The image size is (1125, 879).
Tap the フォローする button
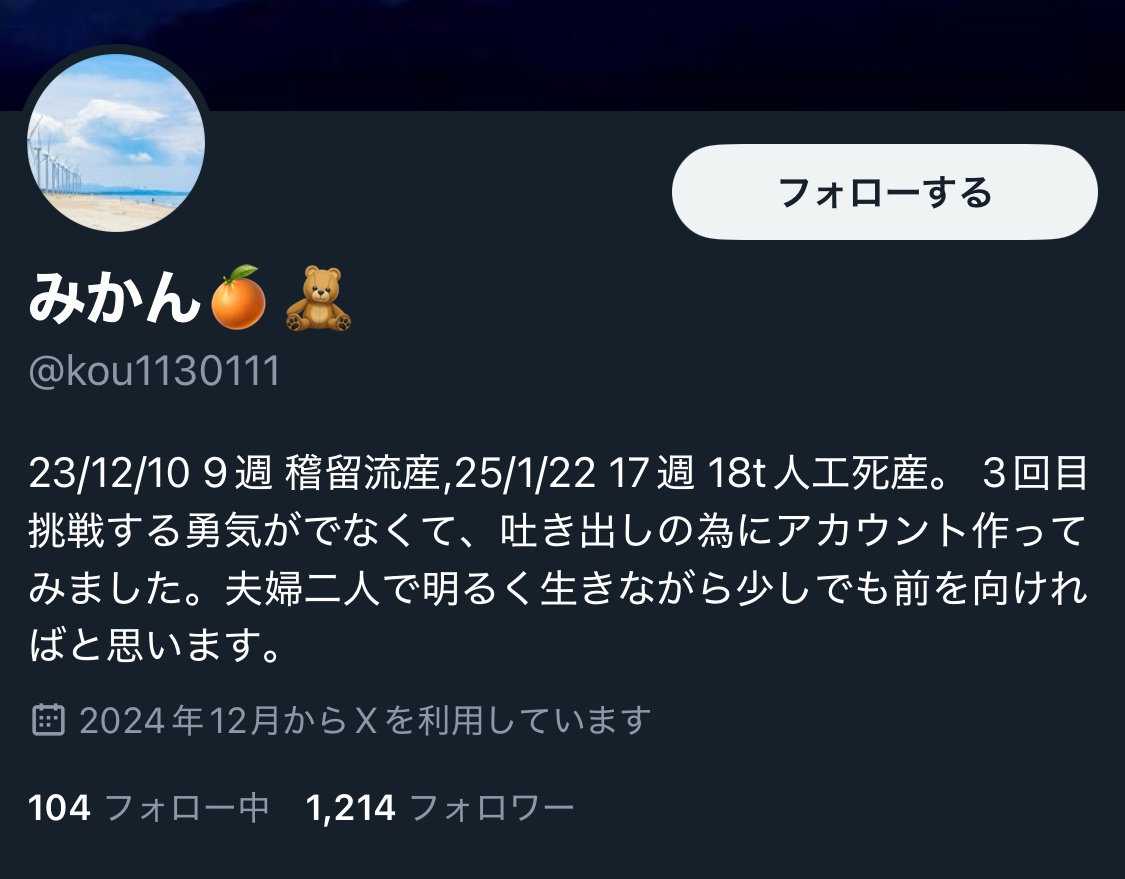click(884, 192)
